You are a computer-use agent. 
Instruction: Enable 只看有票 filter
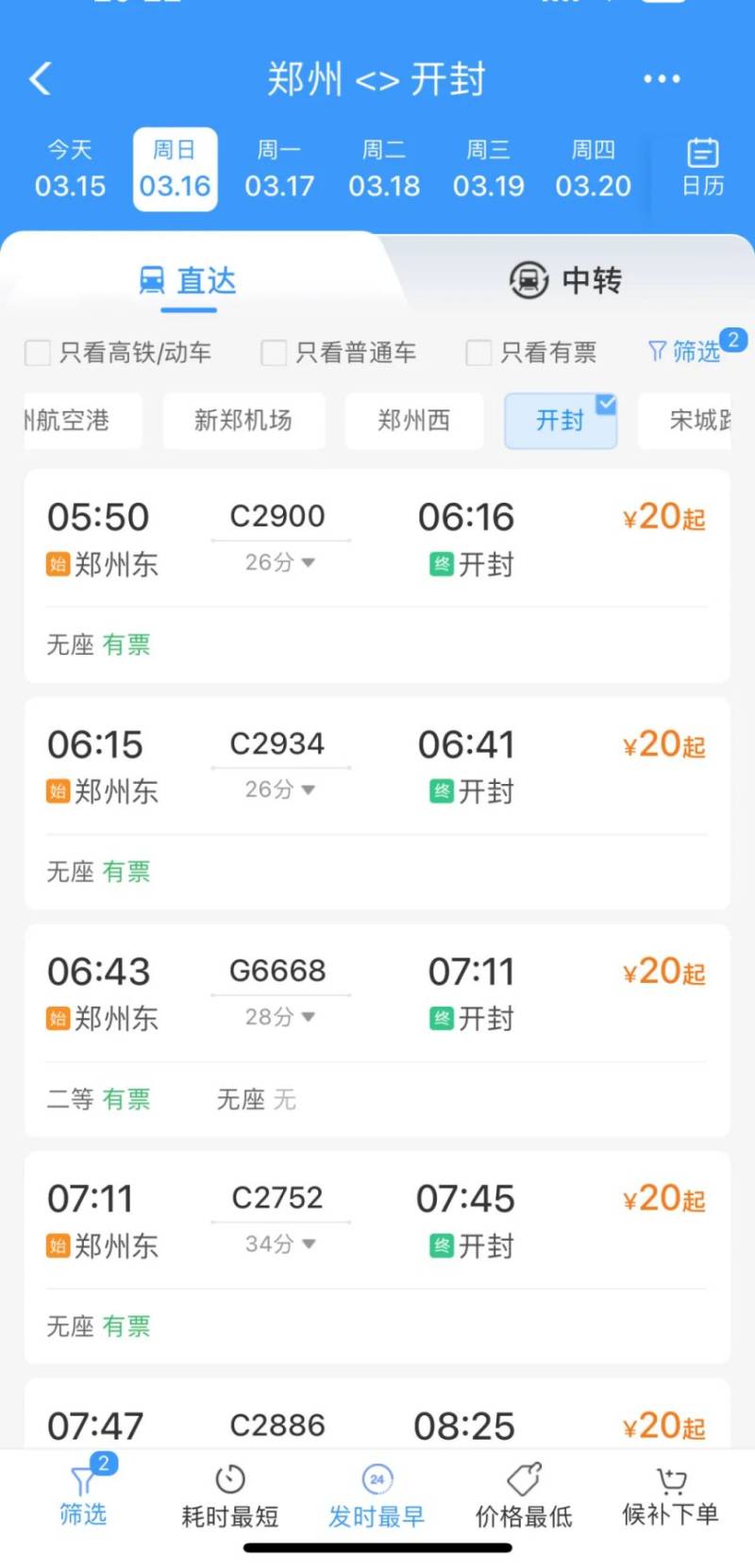pyautogui.click(x=532, y=353)
